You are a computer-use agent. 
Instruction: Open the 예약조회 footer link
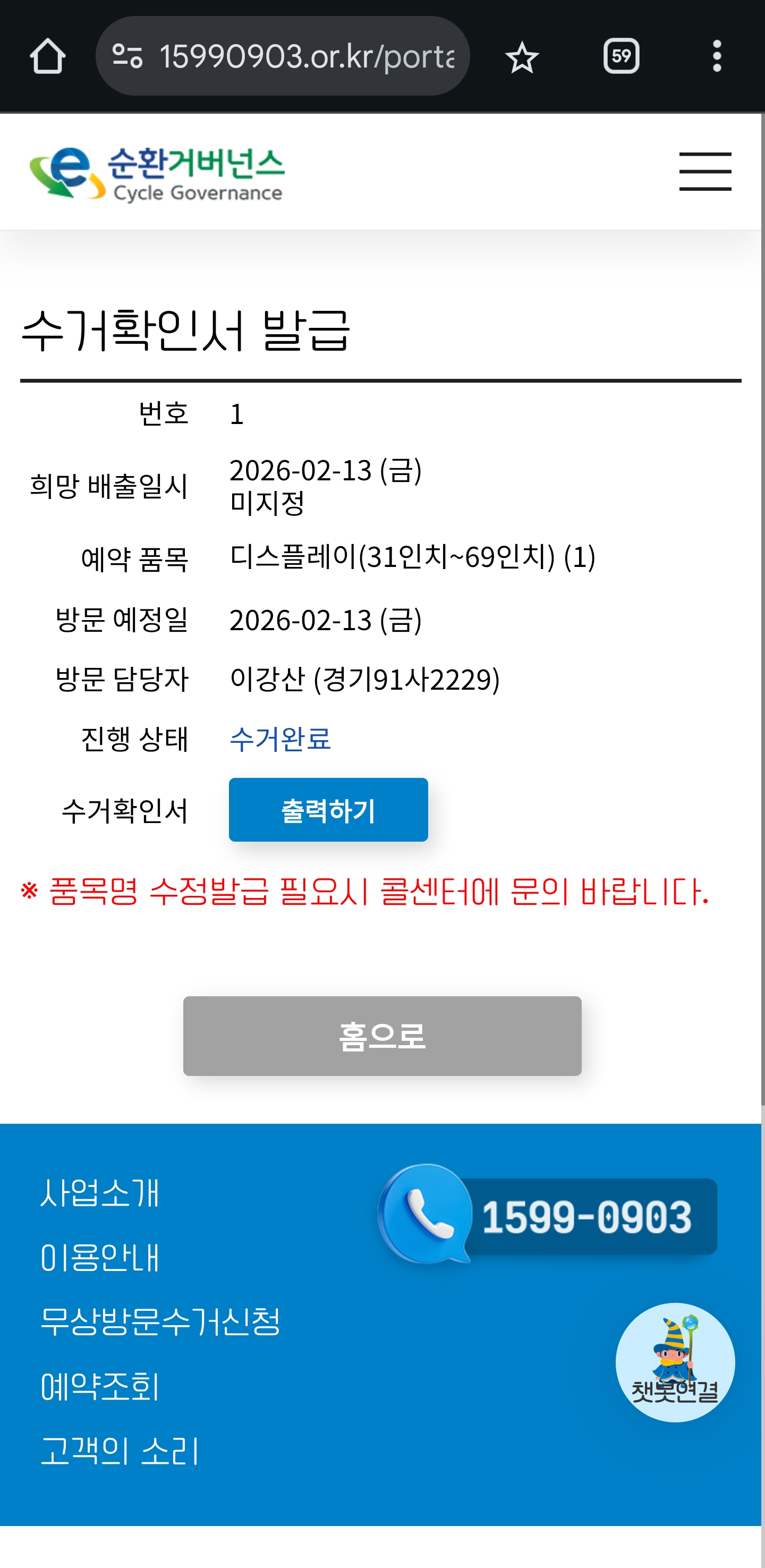pos(100,1386)
